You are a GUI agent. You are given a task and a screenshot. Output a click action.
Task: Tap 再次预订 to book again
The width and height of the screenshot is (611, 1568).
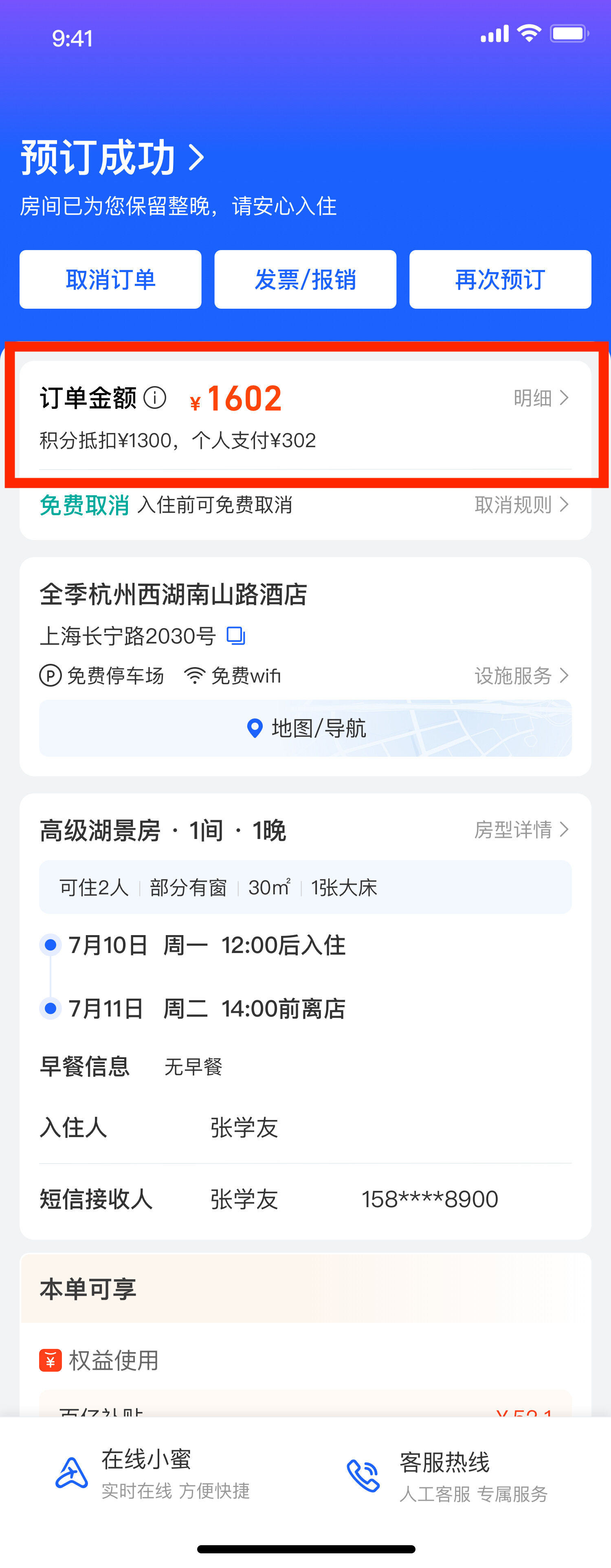click(500, 279)
